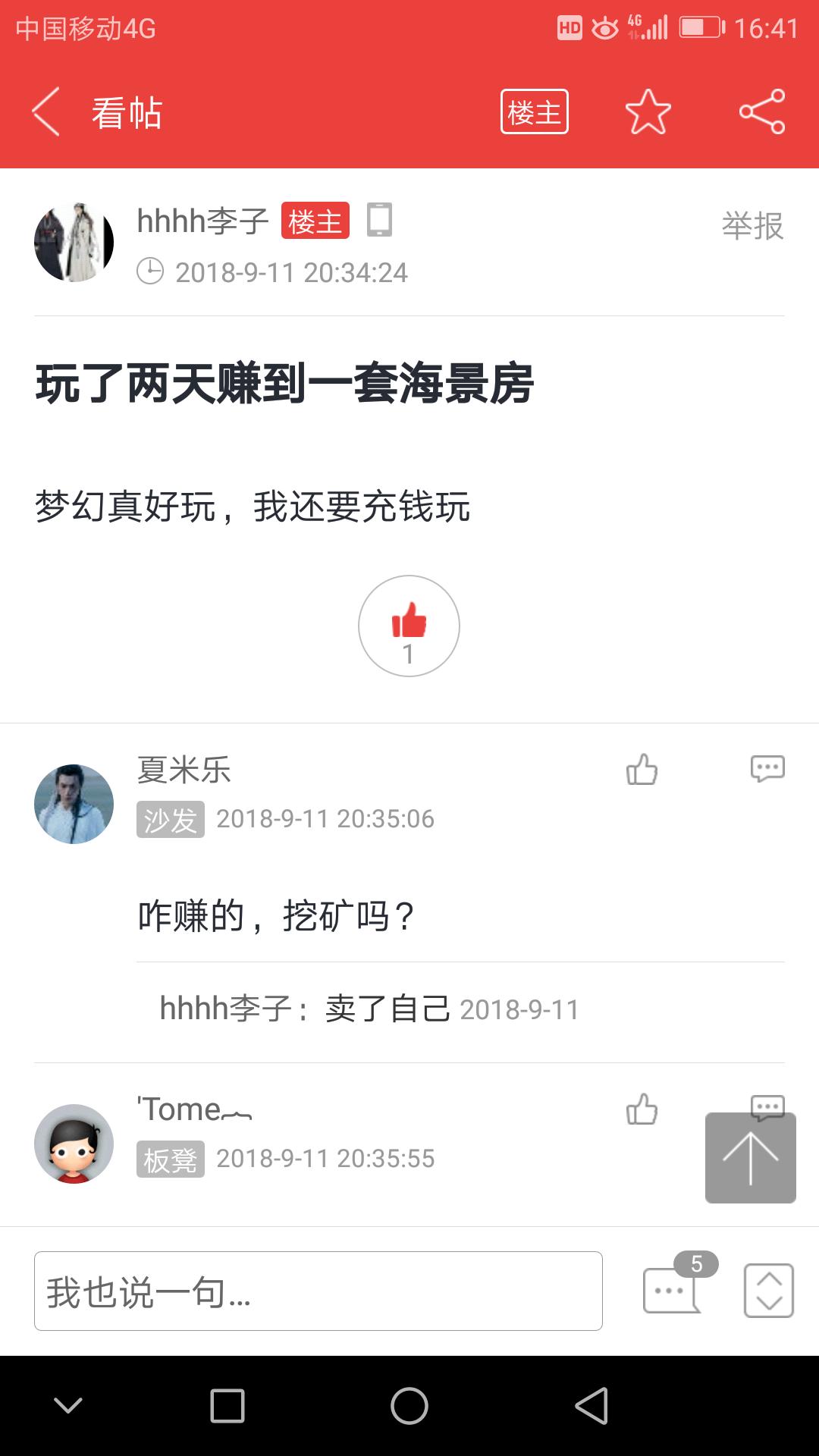Favorite this post with the star
Image resolution: width=819 pixels, height=1456 pixels.
[648, 112]
